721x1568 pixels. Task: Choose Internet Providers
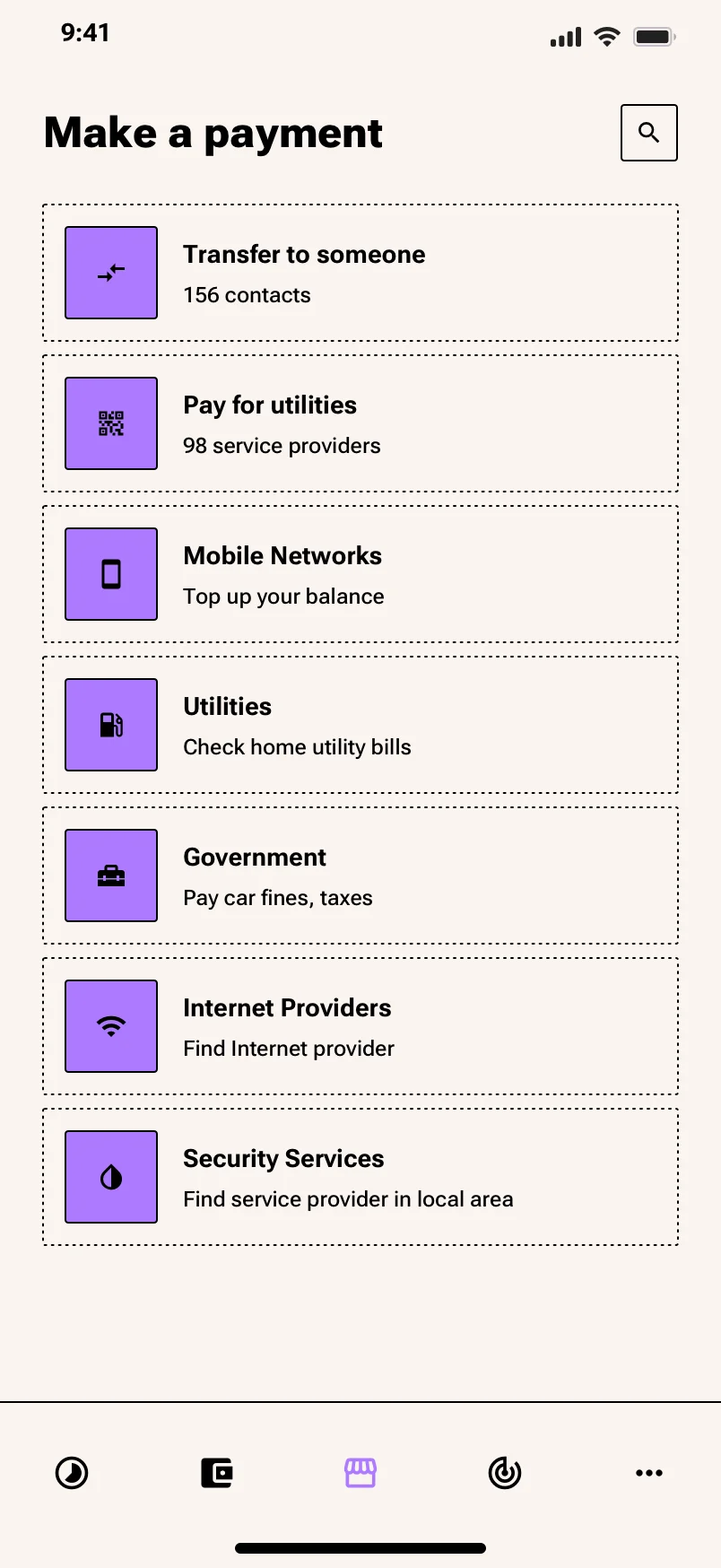coord(360,1026)
